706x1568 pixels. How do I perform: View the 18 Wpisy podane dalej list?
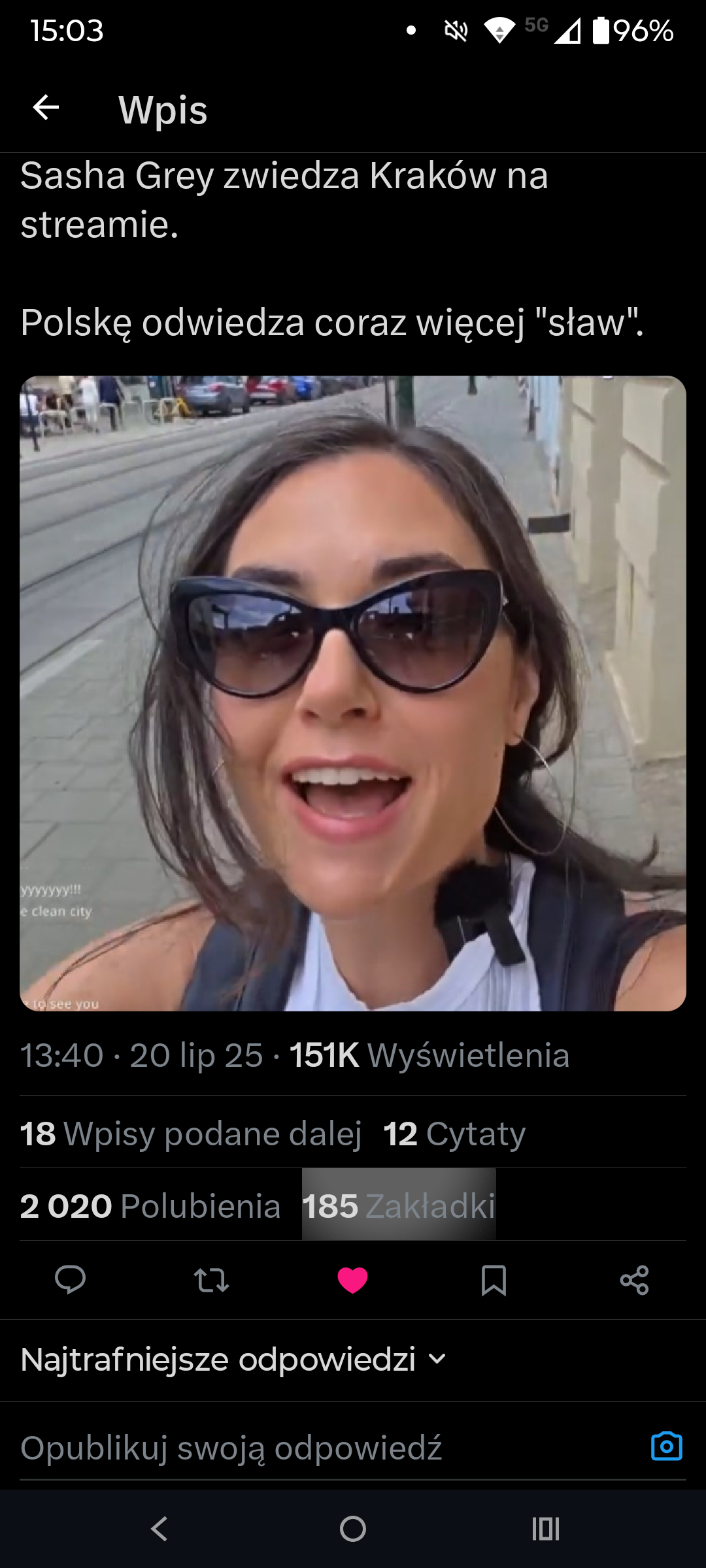[x=191, y=1134]
